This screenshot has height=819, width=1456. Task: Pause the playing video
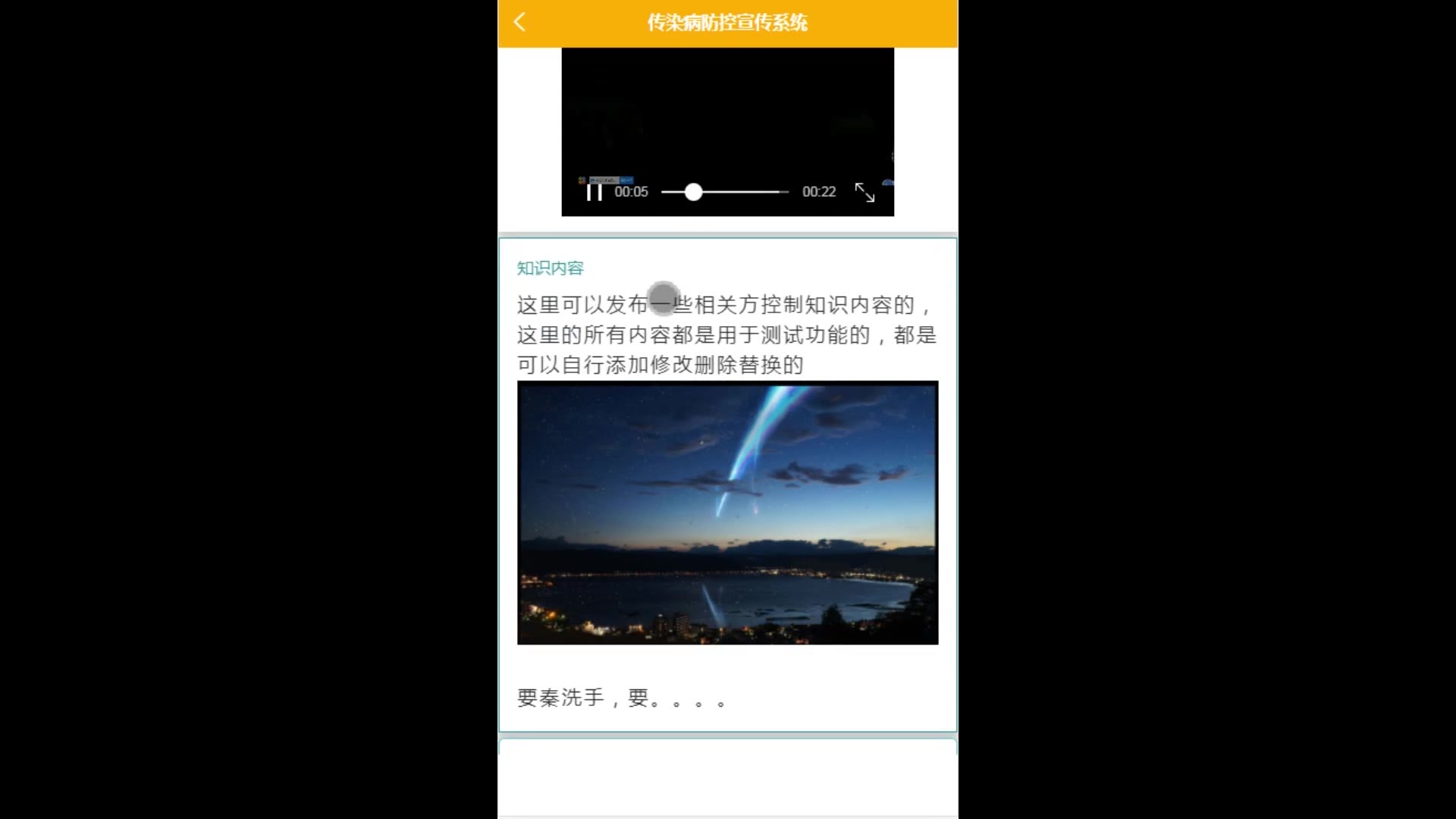tap(594, 193)
